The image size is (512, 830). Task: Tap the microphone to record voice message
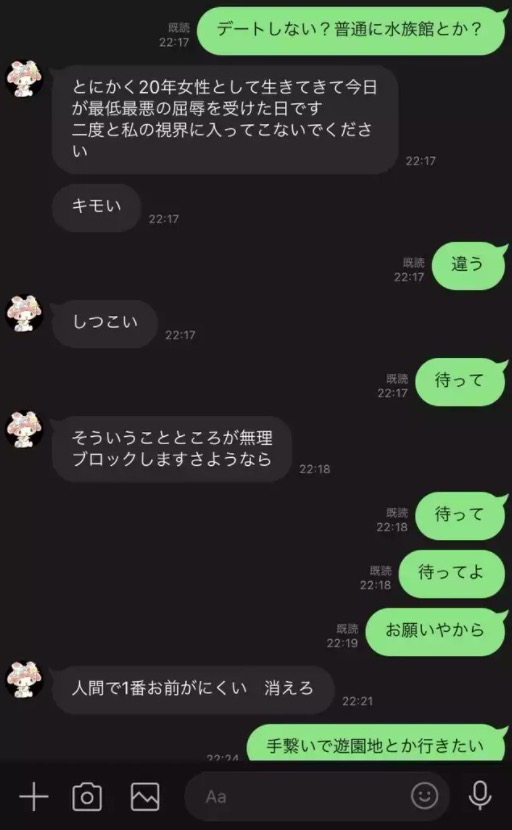coord(480,796)
